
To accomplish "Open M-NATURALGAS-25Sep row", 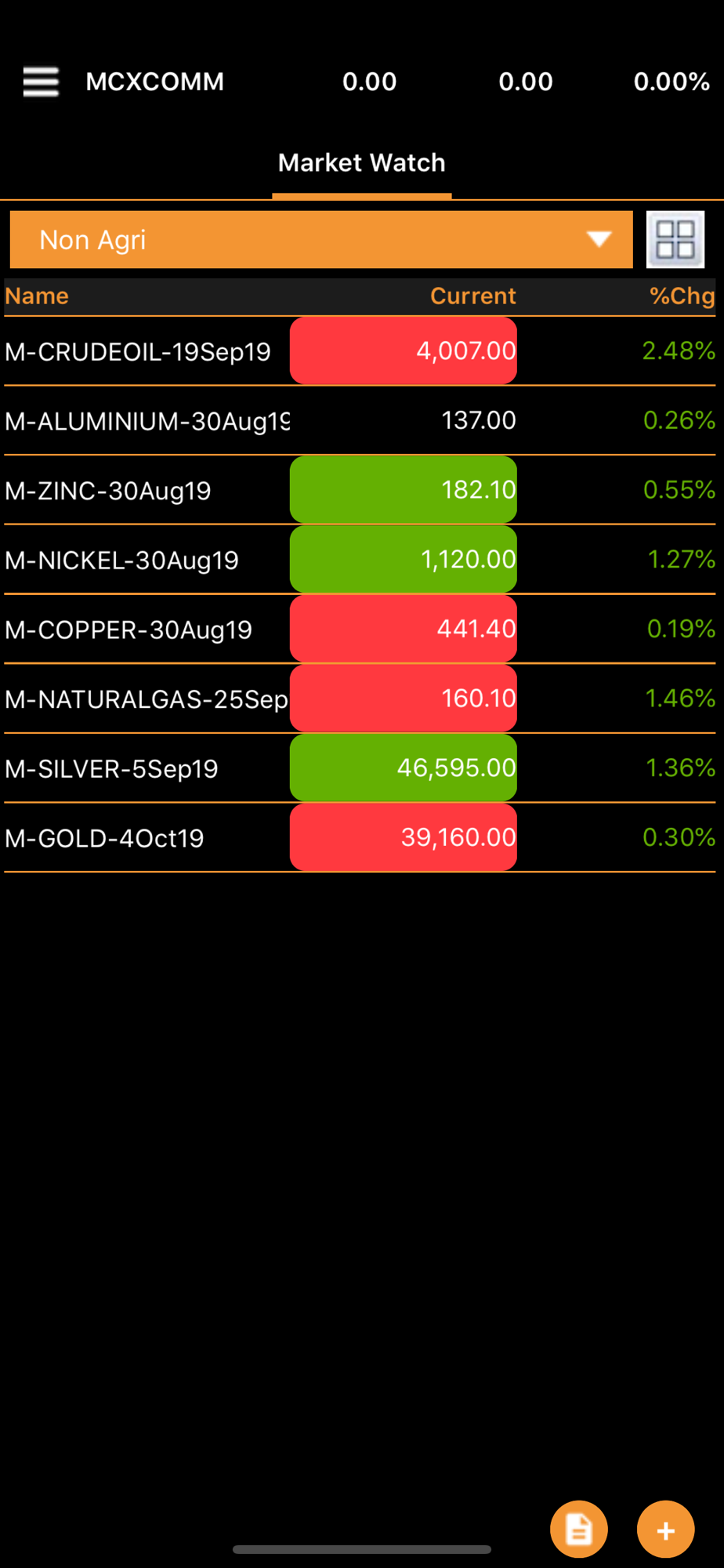I will click(x=360, y=699).
